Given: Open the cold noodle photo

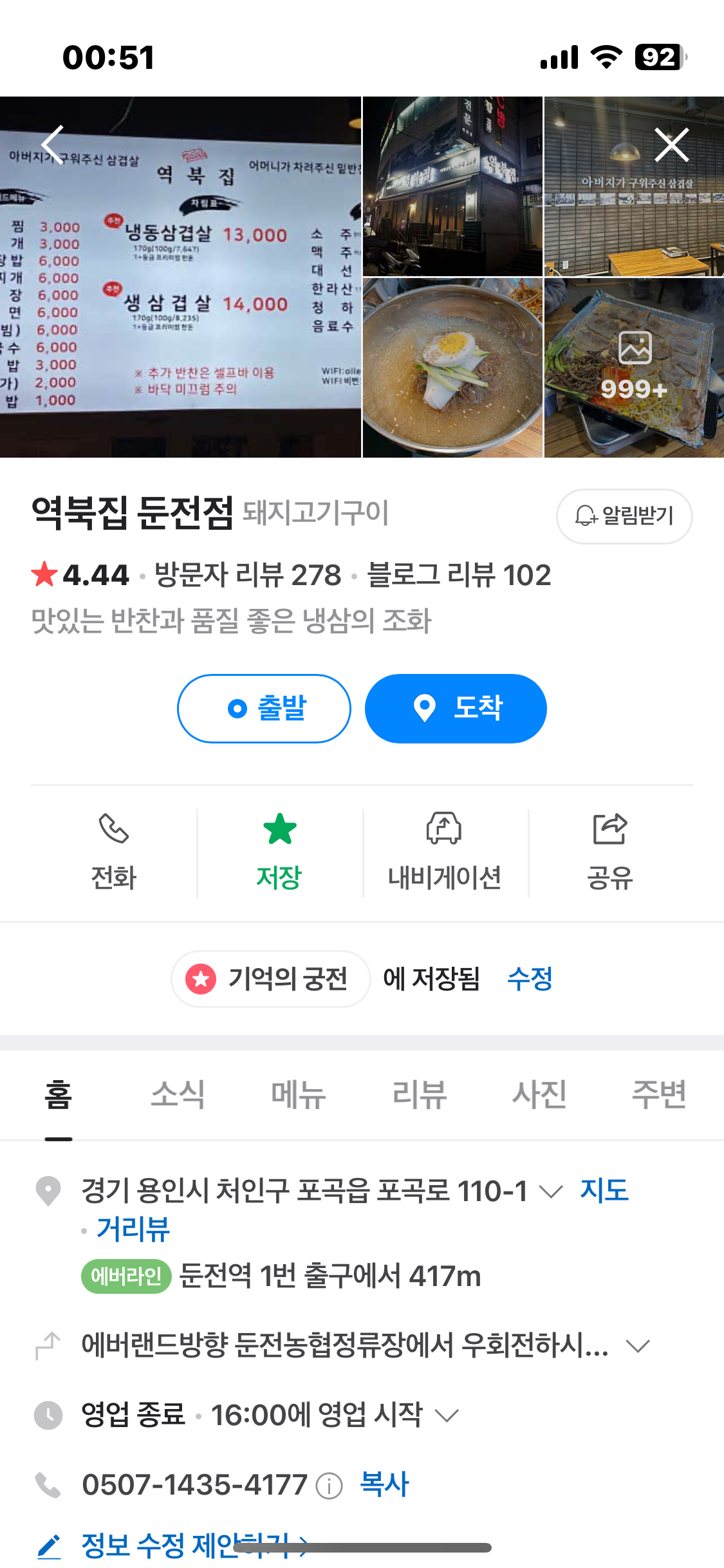Looking at the screenshot, I should pyautogui.click(x=452, y=368).
